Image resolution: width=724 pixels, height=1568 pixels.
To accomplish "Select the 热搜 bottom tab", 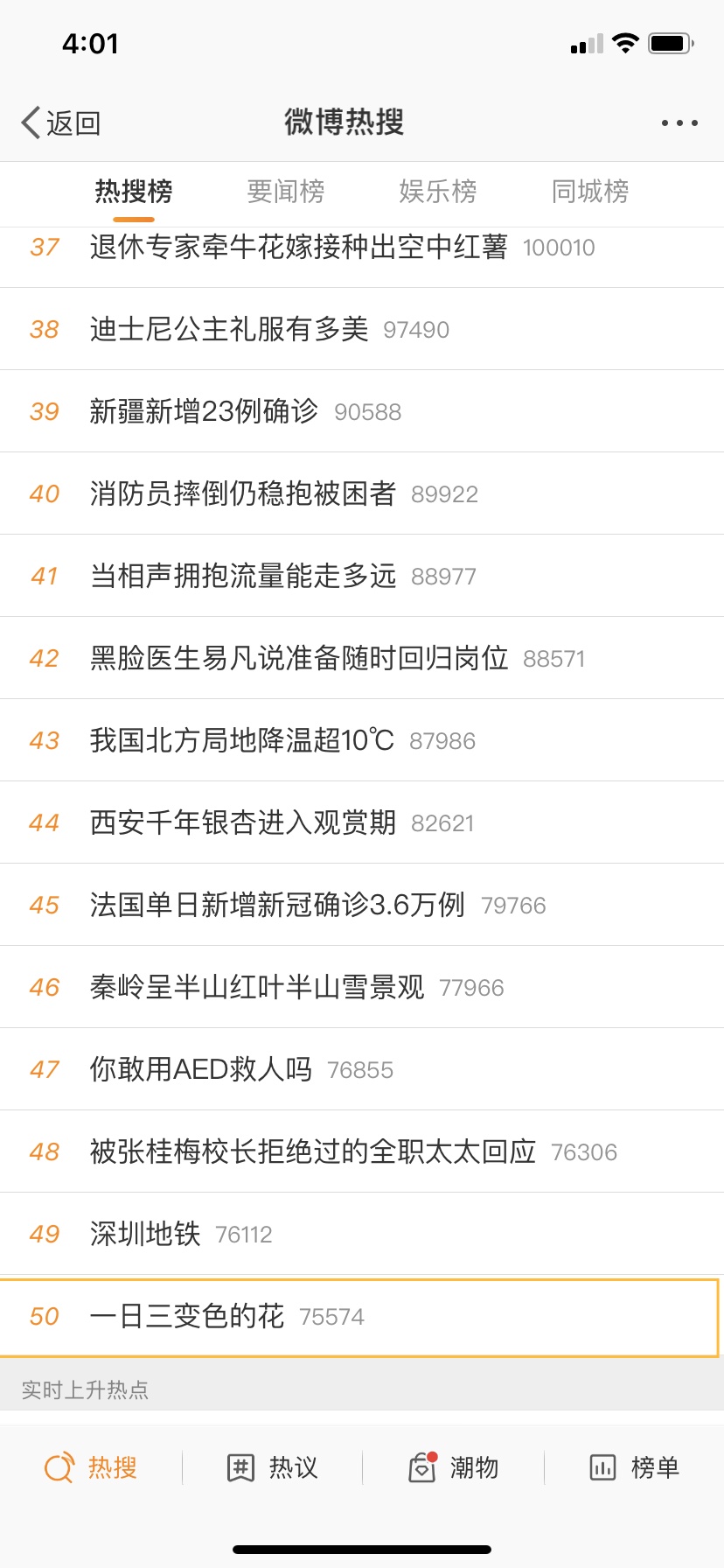I will pyautogui.click(x=91, y=1467).
